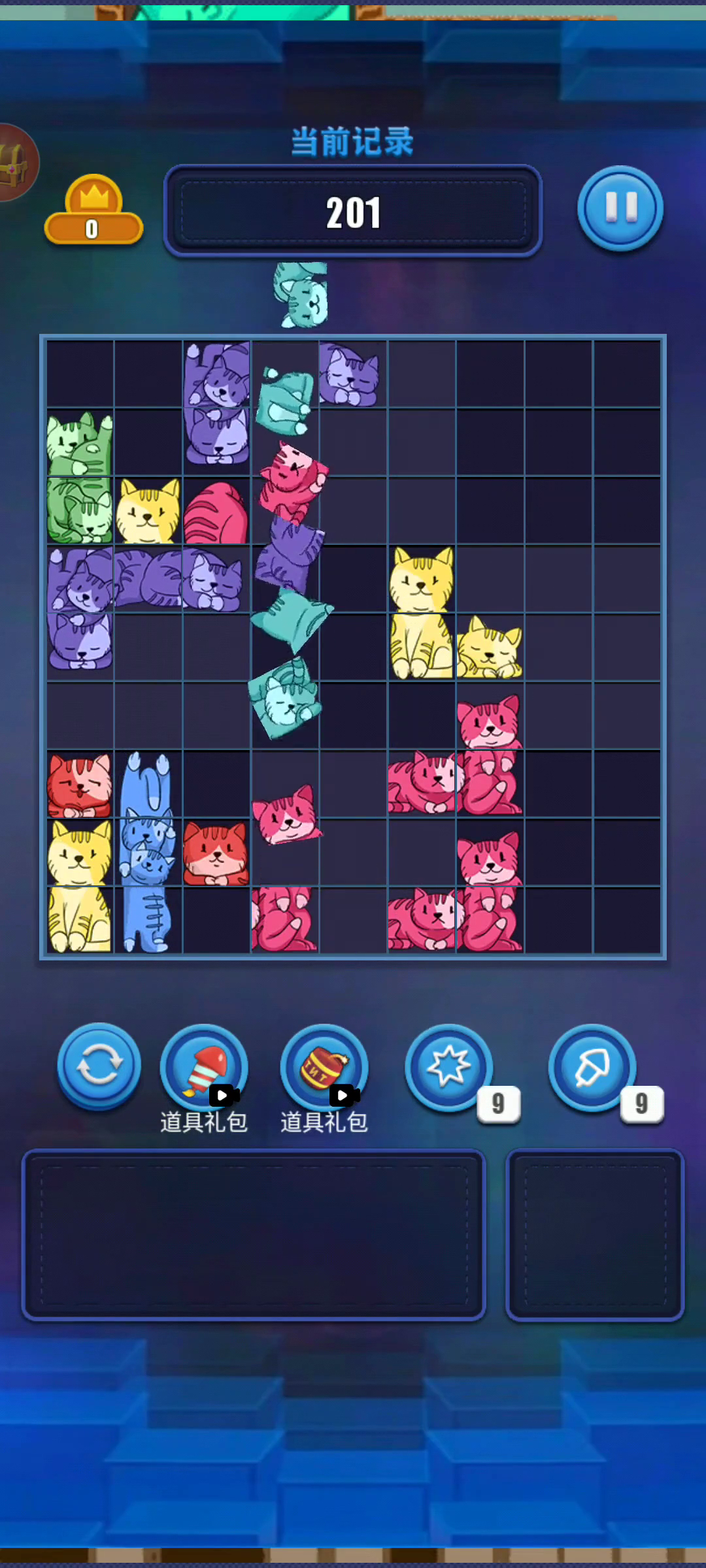Use the star burst power-up
Image resolution: width=706 pixels, height=1568 pixels.
(x=448, y=1067)
